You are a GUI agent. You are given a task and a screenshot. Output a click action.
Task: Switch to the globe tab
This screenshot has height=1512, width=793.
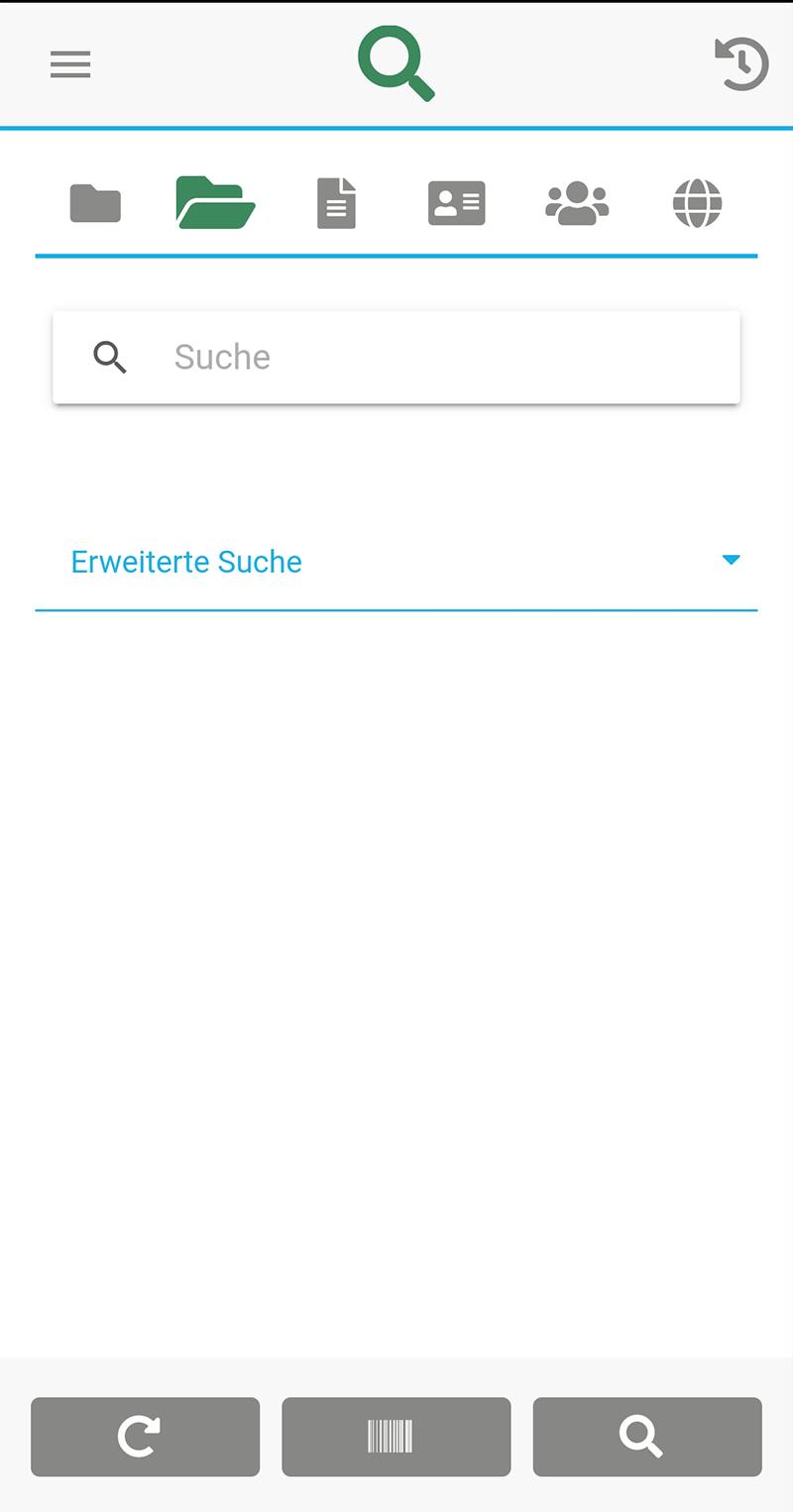coord(697,203)
